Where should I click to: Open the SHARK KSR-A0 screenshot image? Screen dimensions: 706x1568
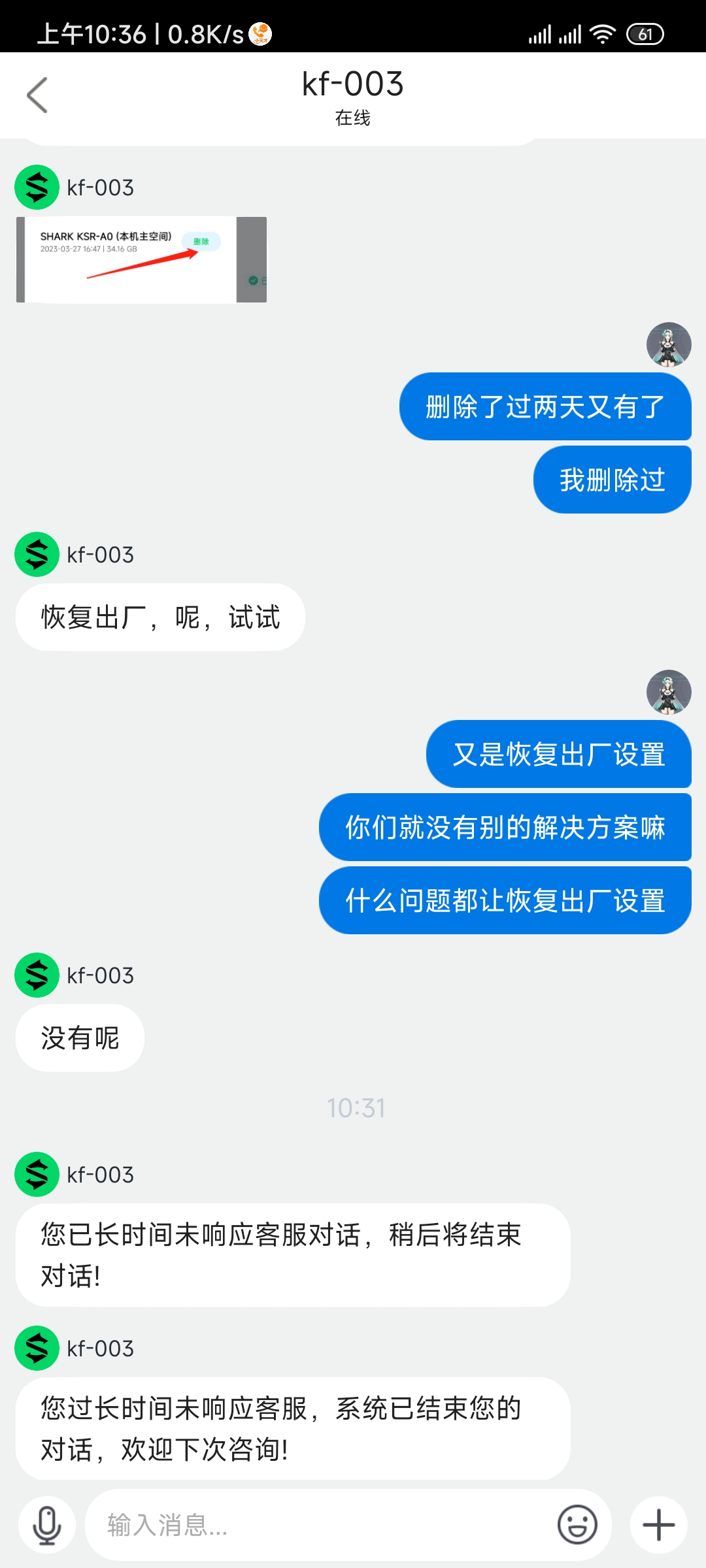141,259
